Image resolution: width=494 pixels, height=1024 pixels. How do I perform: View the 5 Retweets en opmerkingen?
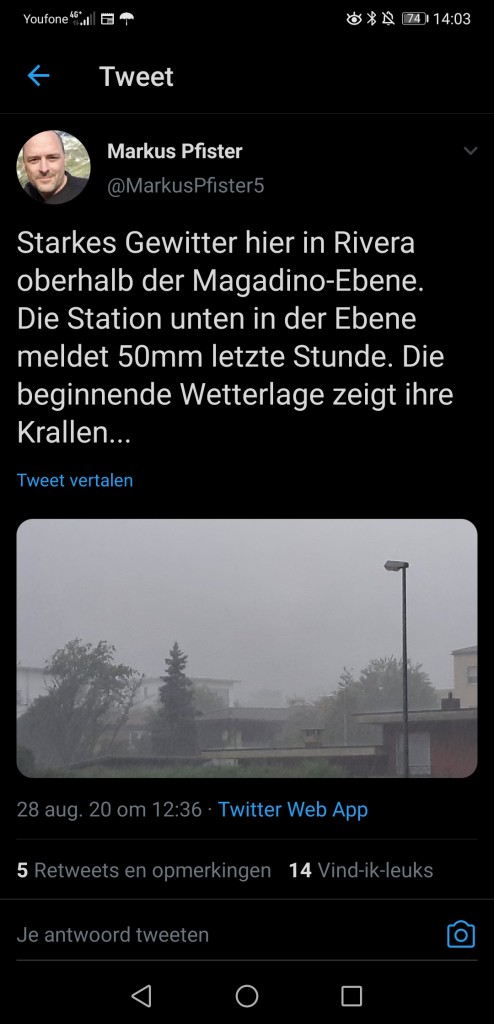pyautogui.click(x=144, y=870)
